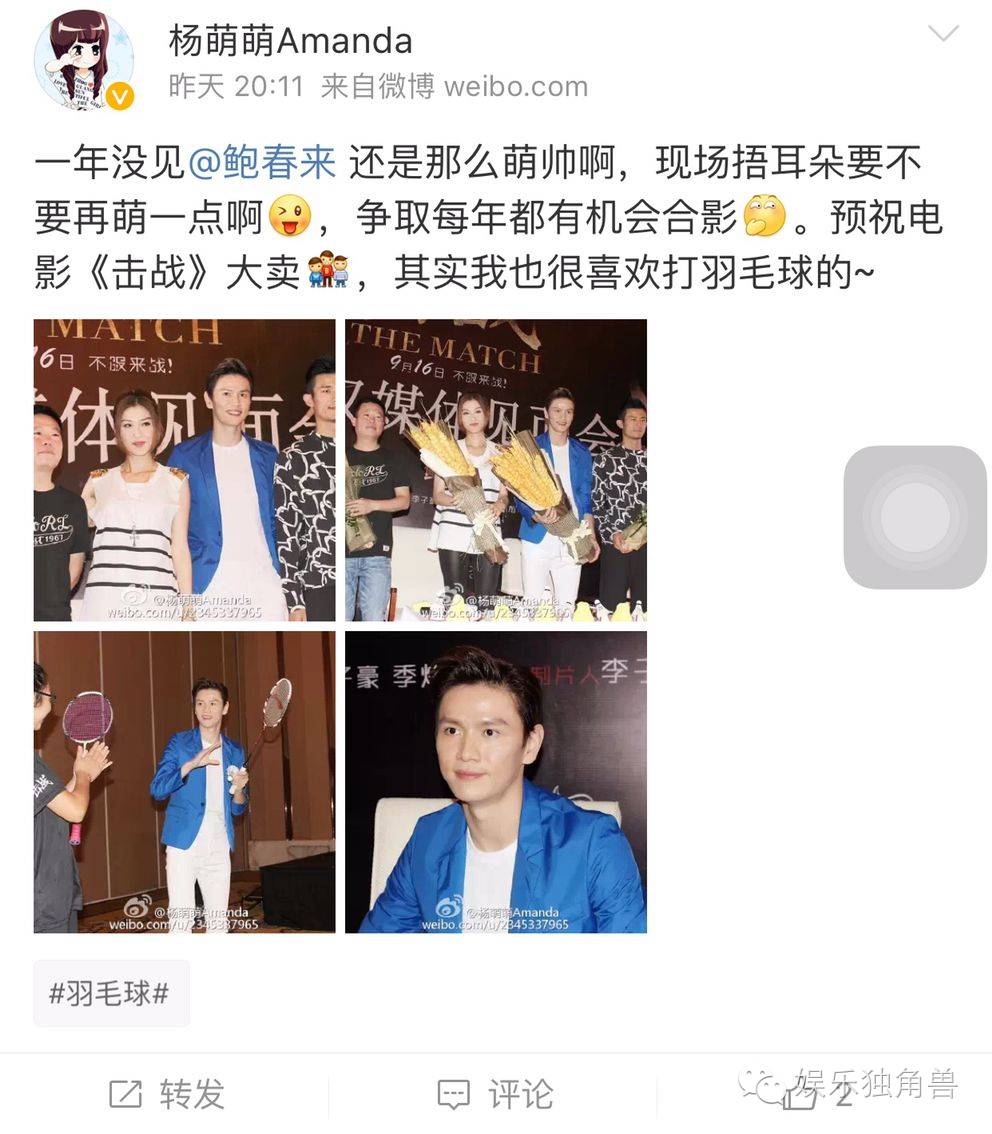The width and height of the screenshot is (992, 1134).
Task: View the photo with wheat bouquets
Action: 496,470
